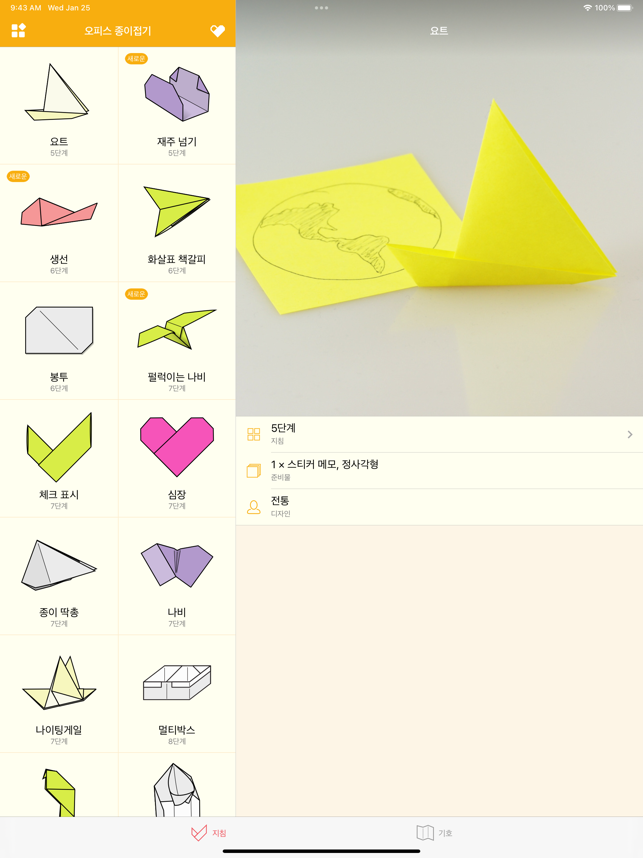This screenshot has width=643, height=858.
Task: Open the 생선 origami model
Action: (59, 223)
